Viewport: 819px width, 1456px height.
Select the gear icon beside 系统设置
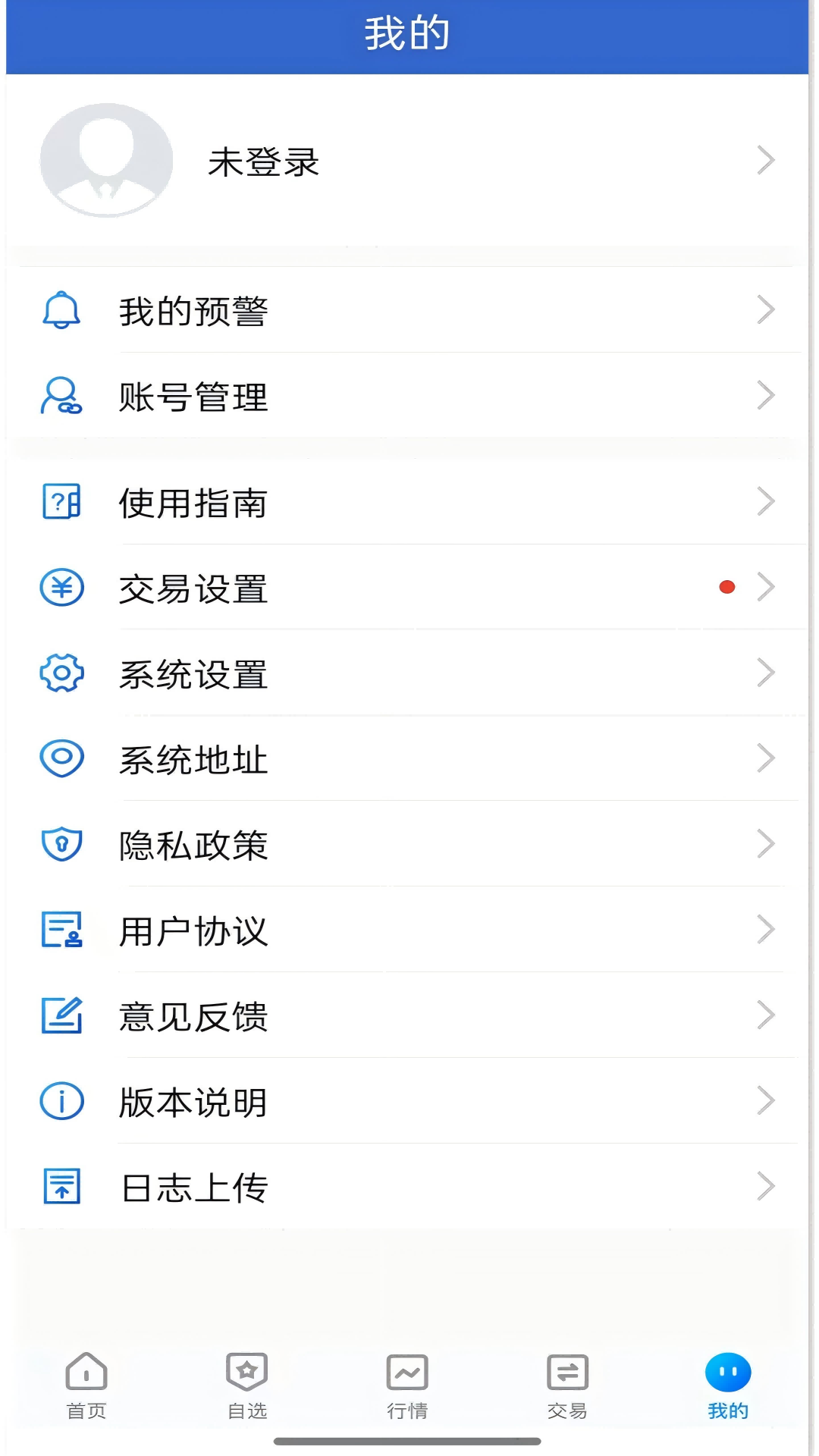coord(61,673)
